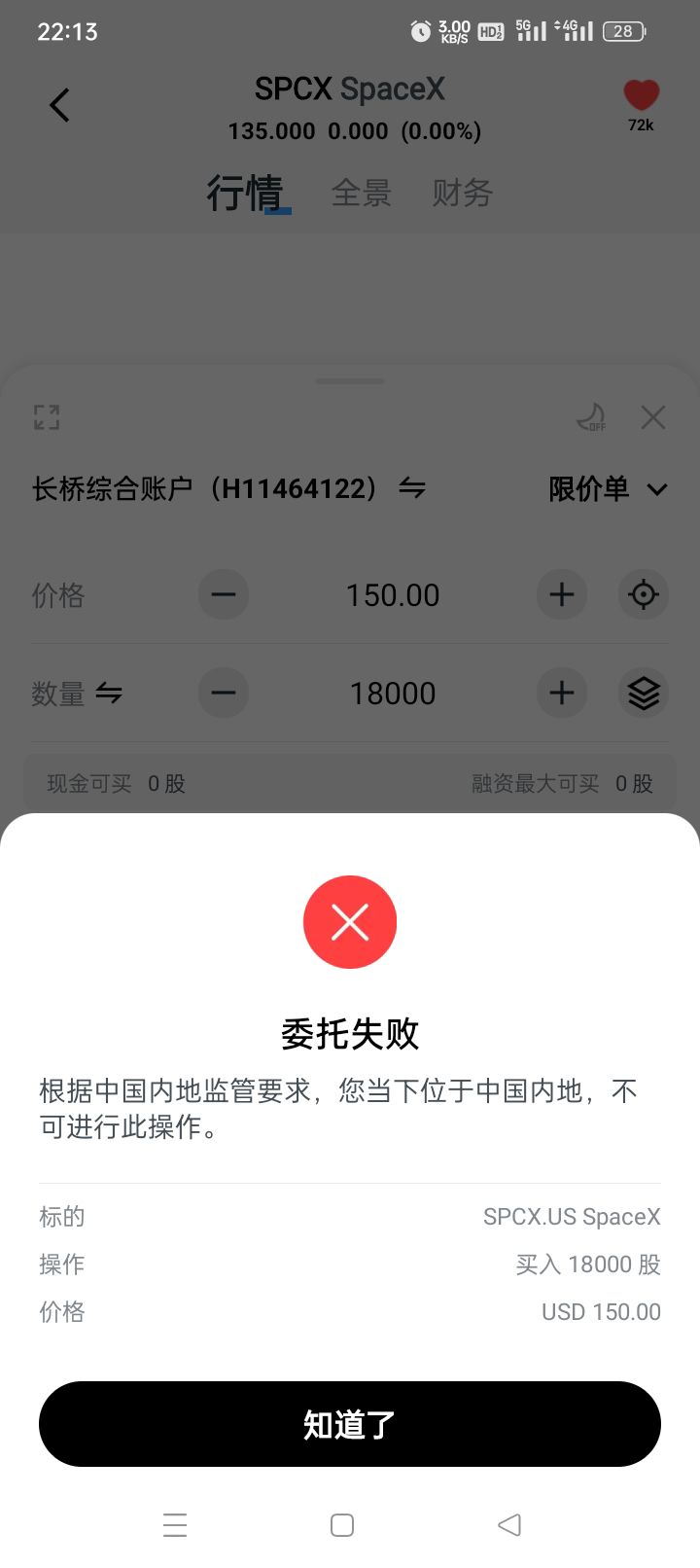
Task: Increase the 价格 with the plus button
Action: [562, 594]
